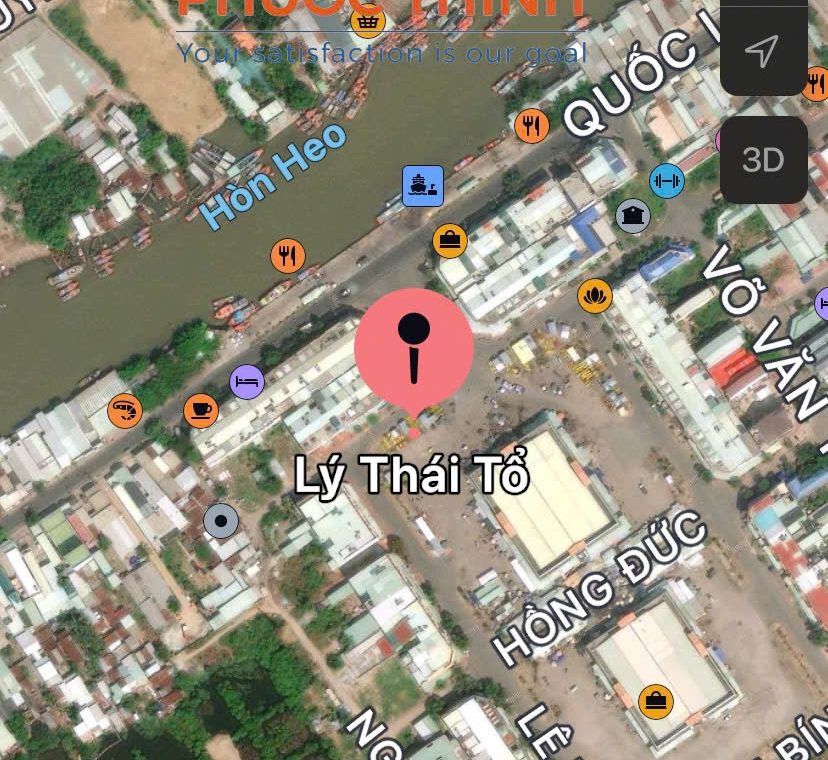Open the gym dumbbell marker

[x=667, y=181]
